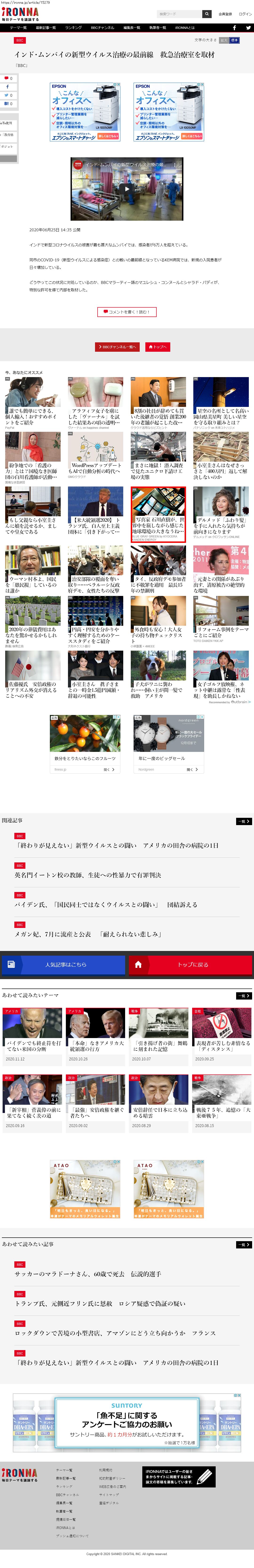Open BBCチャンネル in top navigation
Image resolution: width=254 pixels, height=1568 pixels.
102,27
